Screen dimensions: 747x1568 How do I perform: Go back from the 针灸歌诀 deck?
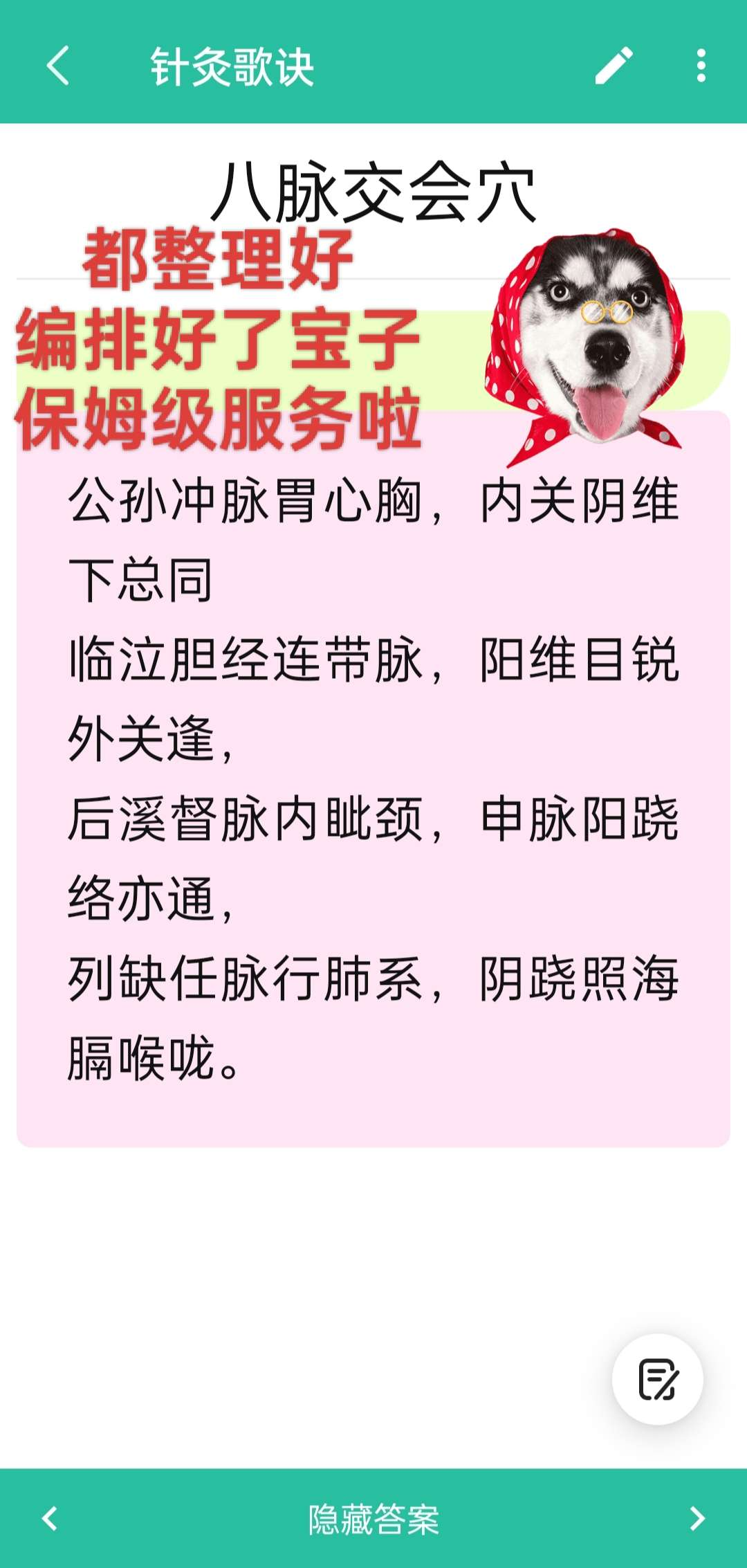(58, 66)
